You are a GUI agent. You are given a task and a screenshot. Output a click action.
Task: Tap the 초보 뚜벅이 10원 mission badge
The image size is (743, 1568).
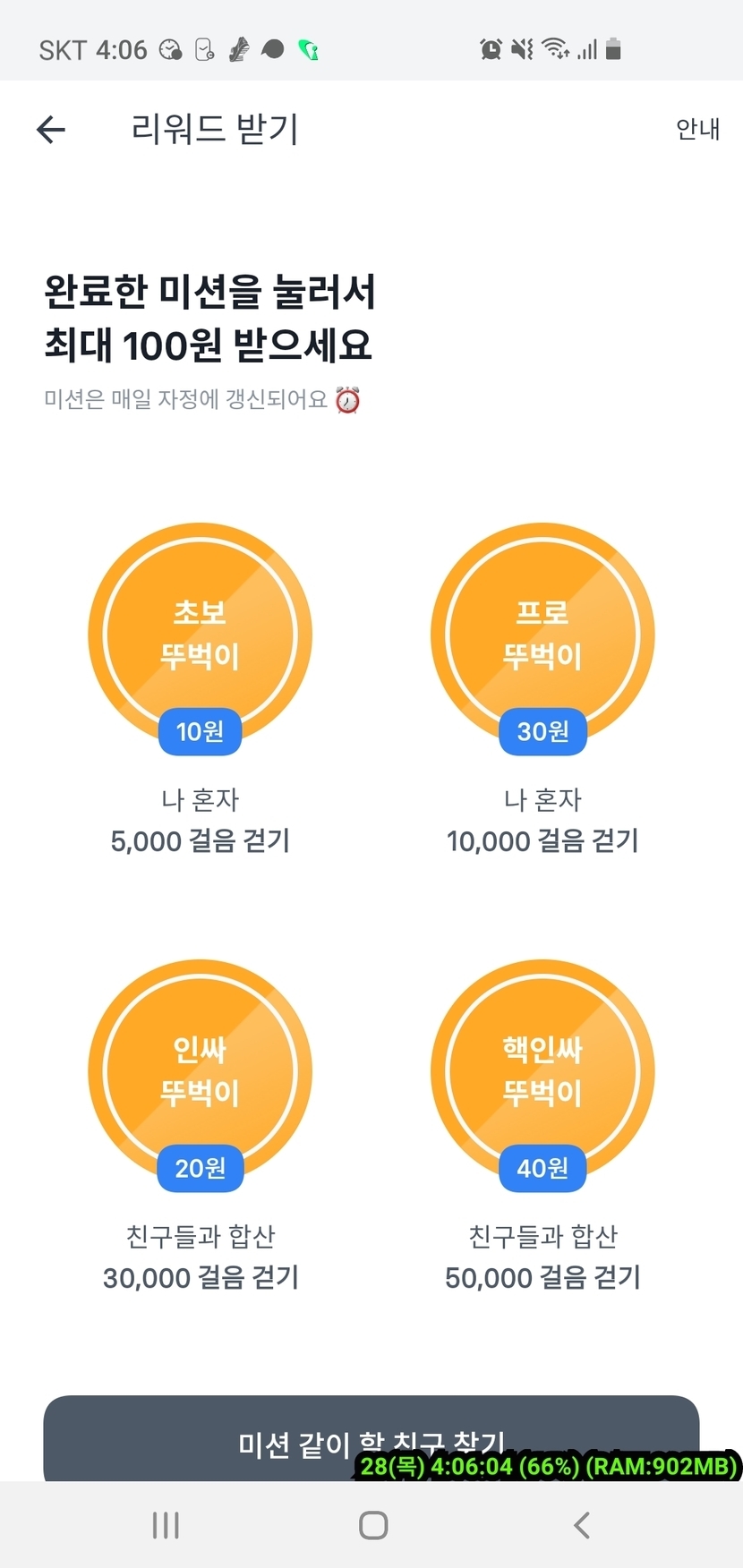pyautogui.click(x=200, y=636)
